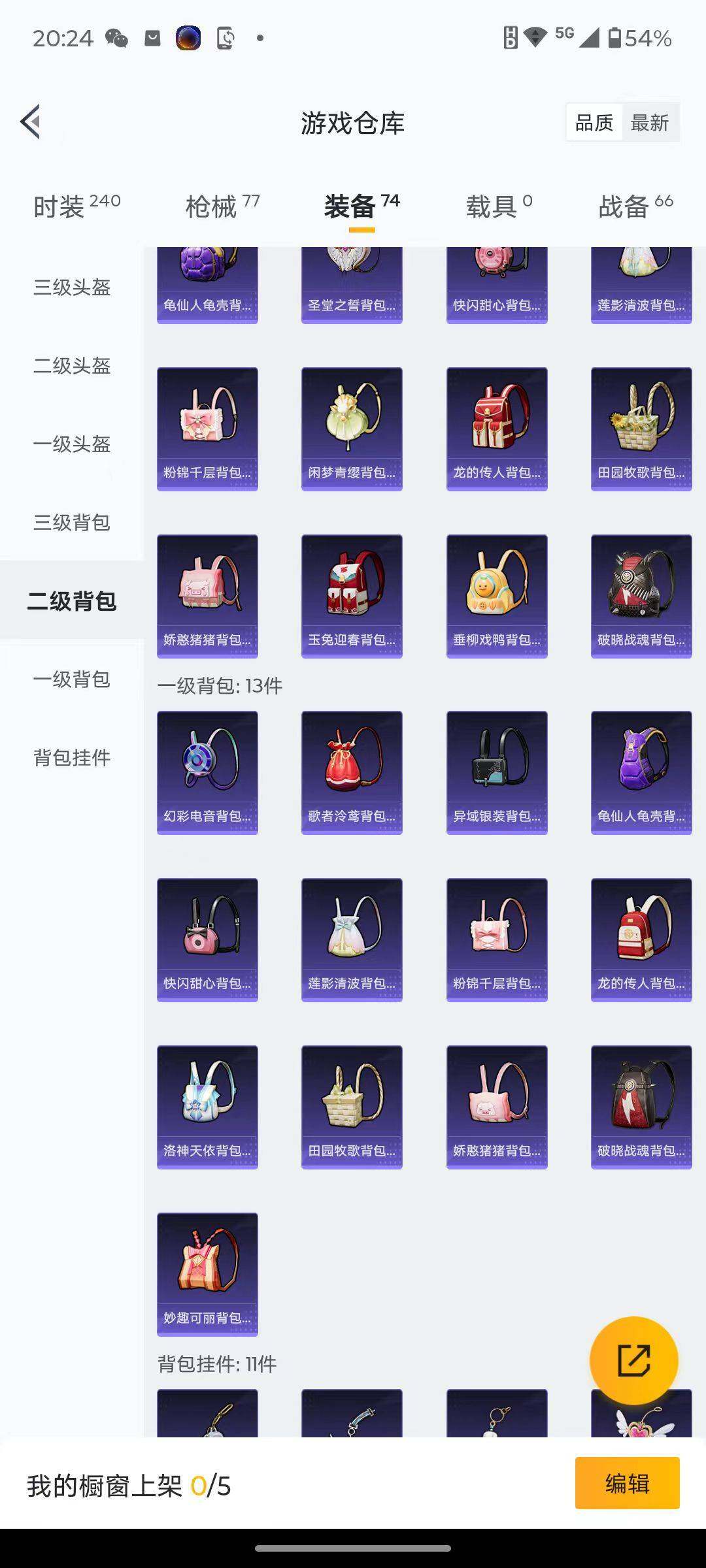This screenshot has height=1568, width=706.
Task: Open the 洛神天依背包 item
Action: coord(207,1107)
